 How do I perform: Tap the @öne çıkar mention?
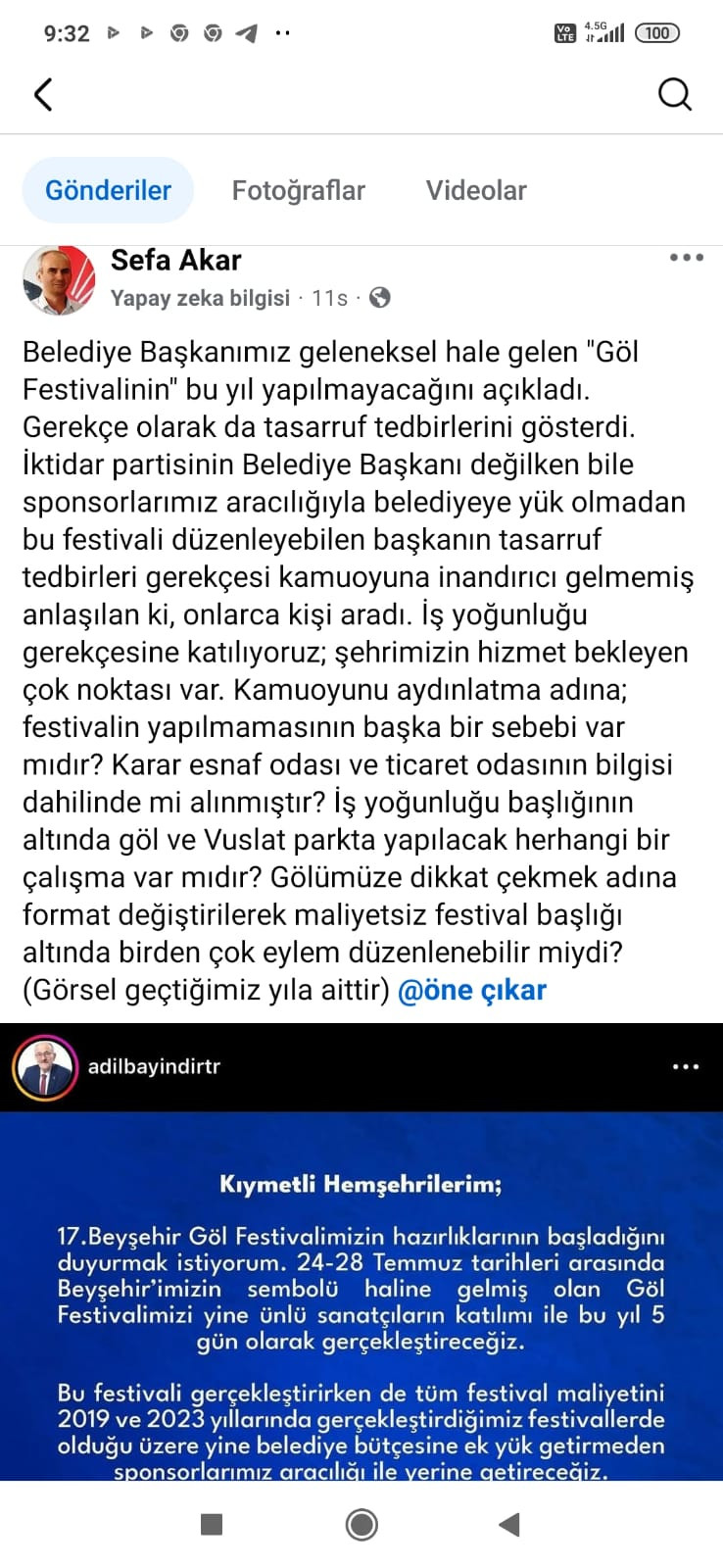[x=472, y=990]
